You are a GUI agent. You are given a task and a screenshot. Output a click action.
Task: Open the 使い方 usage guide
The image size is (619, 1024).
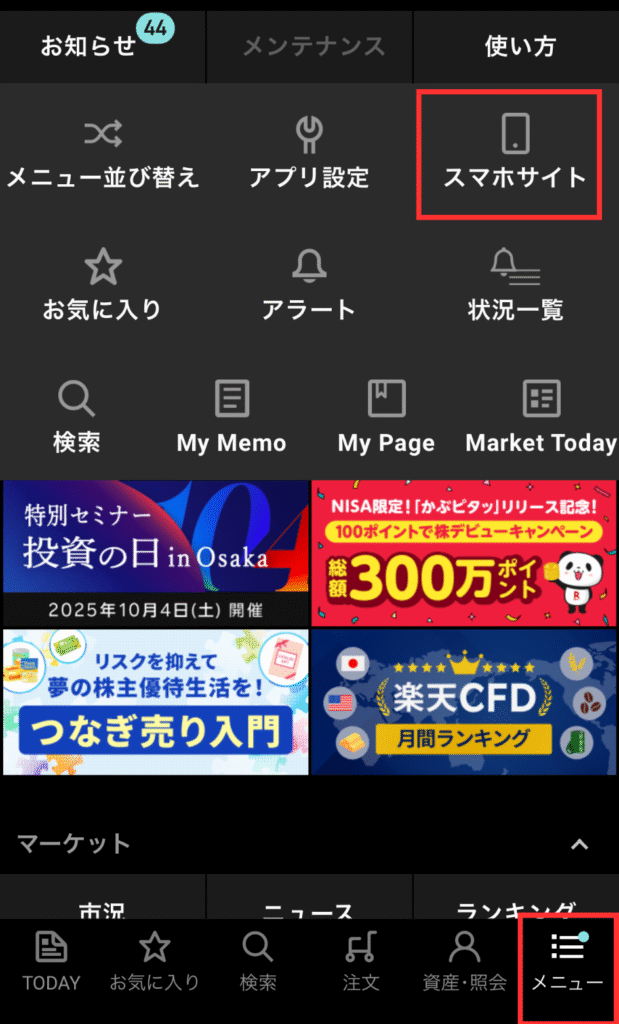pos(519,46)
